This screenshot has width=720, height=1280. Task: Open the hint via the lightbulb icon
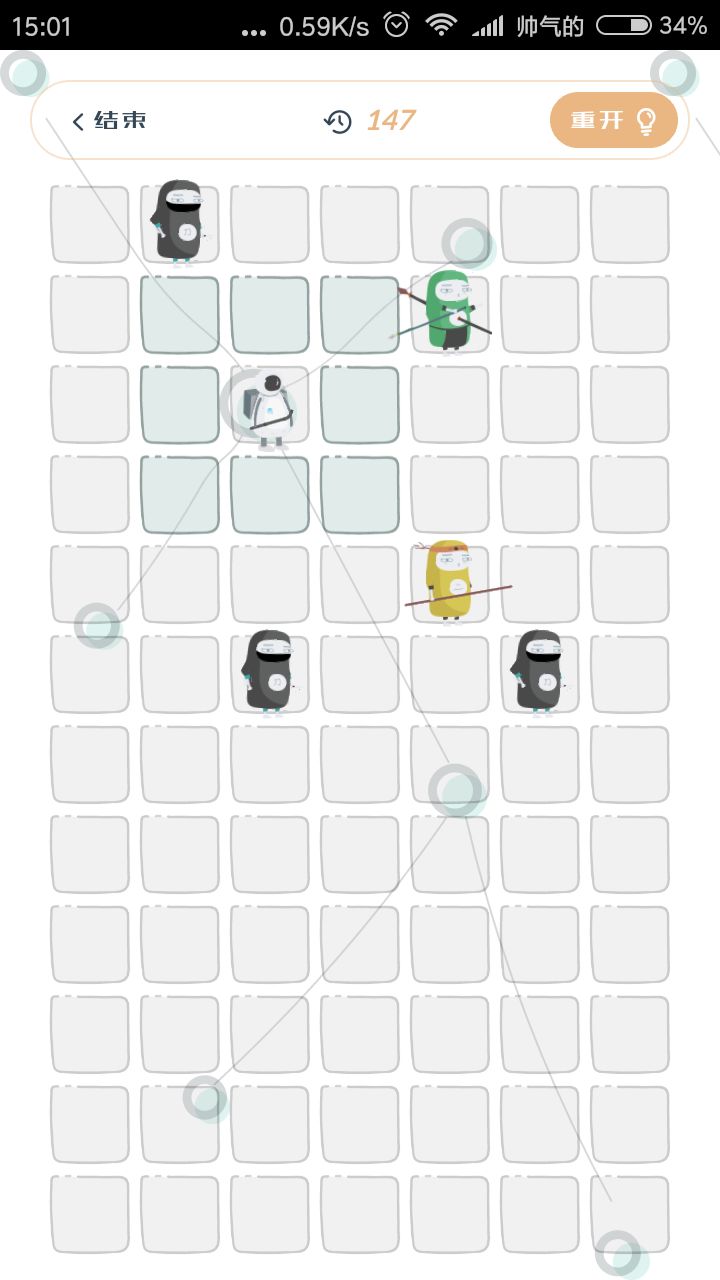(x=644, y=119)
